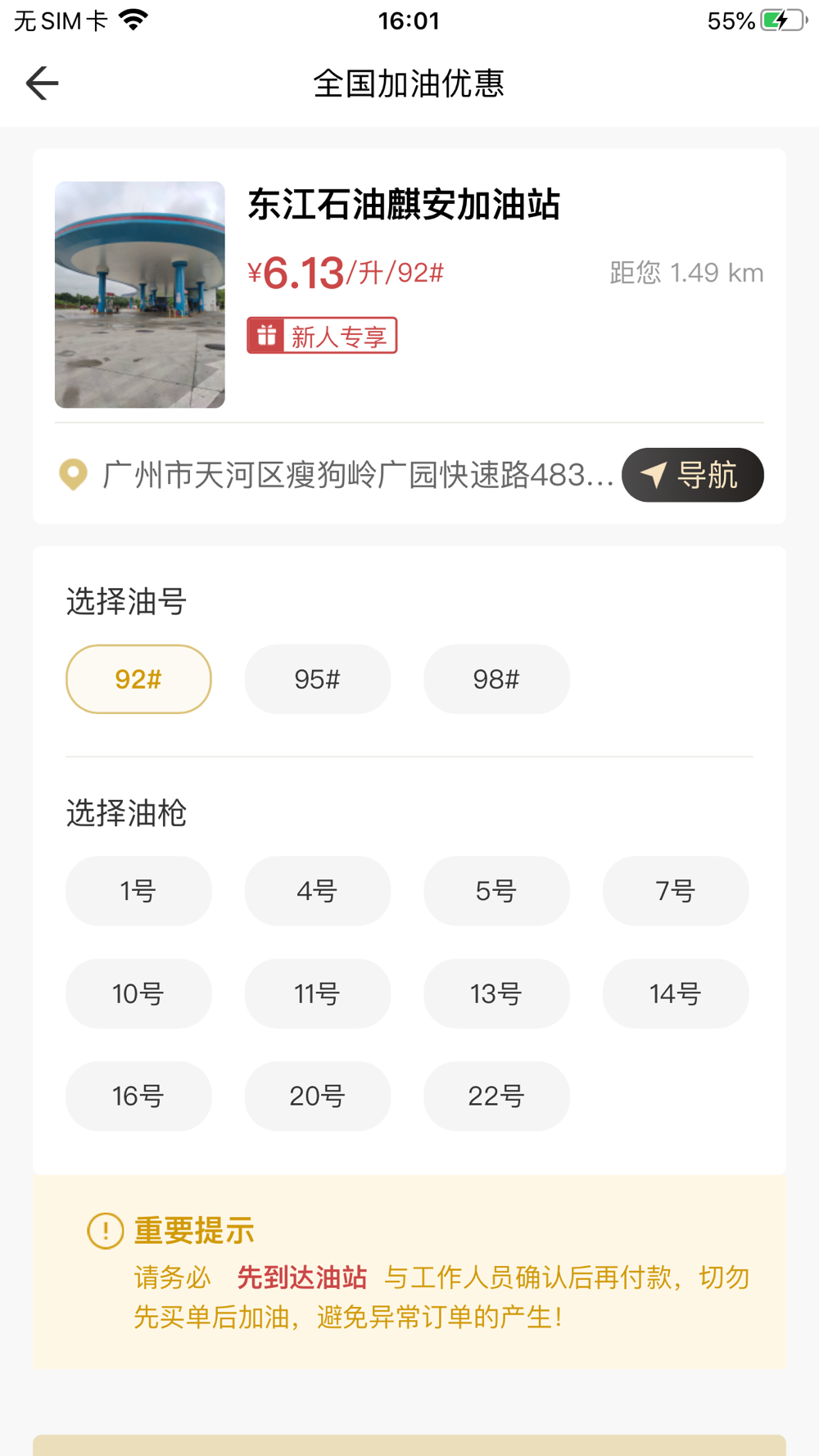This screenshot has width=819, height=1456.
Task: Select 92# fuel grade
Action: pyautogui.click(x=138, y=679)
